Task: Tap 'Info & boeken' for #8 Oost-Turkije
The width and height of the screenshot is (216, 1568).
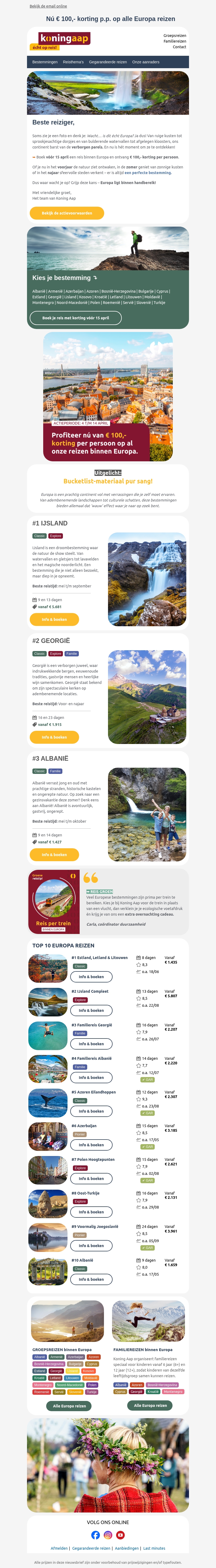Action: [91, 1212]
